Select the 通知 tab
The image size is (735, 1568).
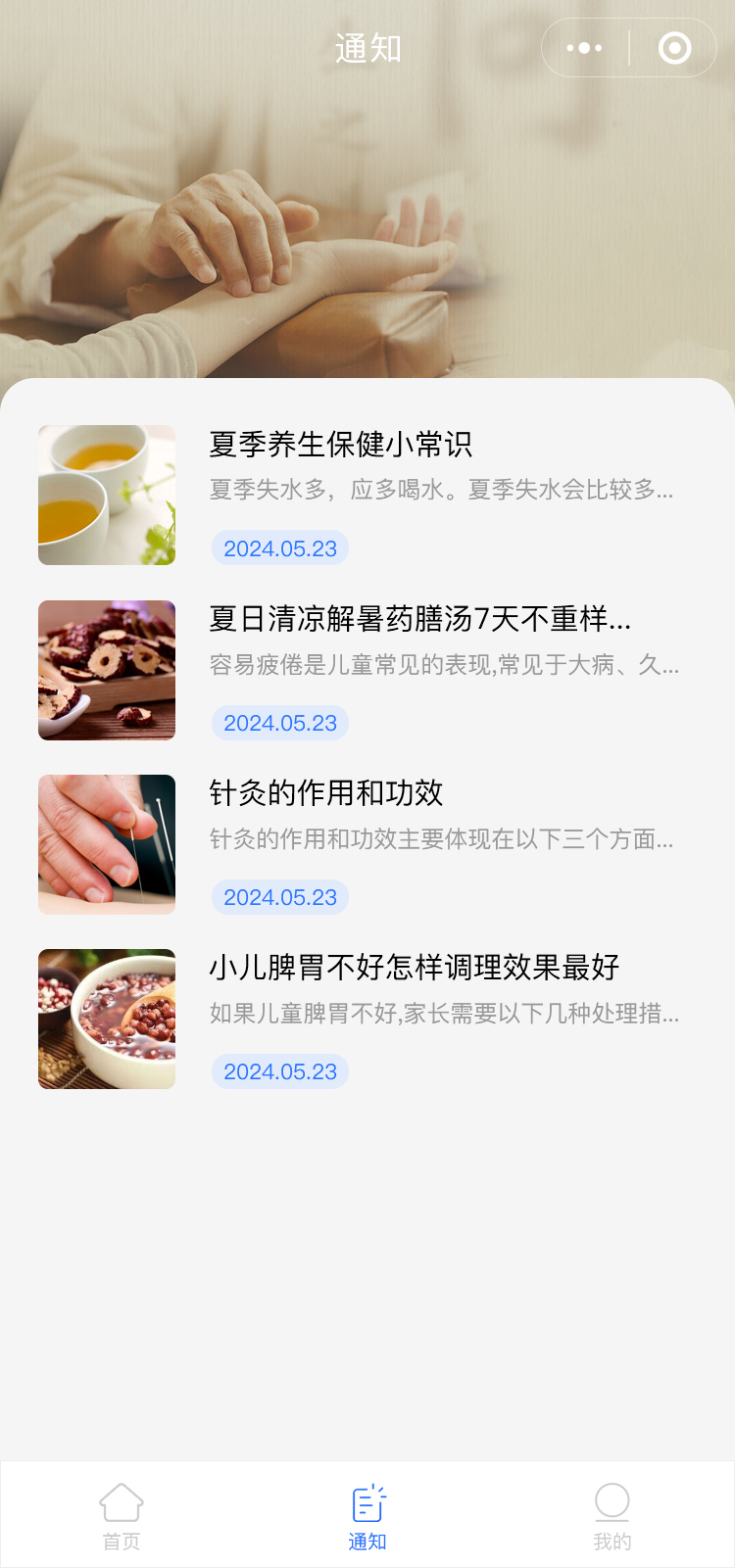tap(367, 1515)
